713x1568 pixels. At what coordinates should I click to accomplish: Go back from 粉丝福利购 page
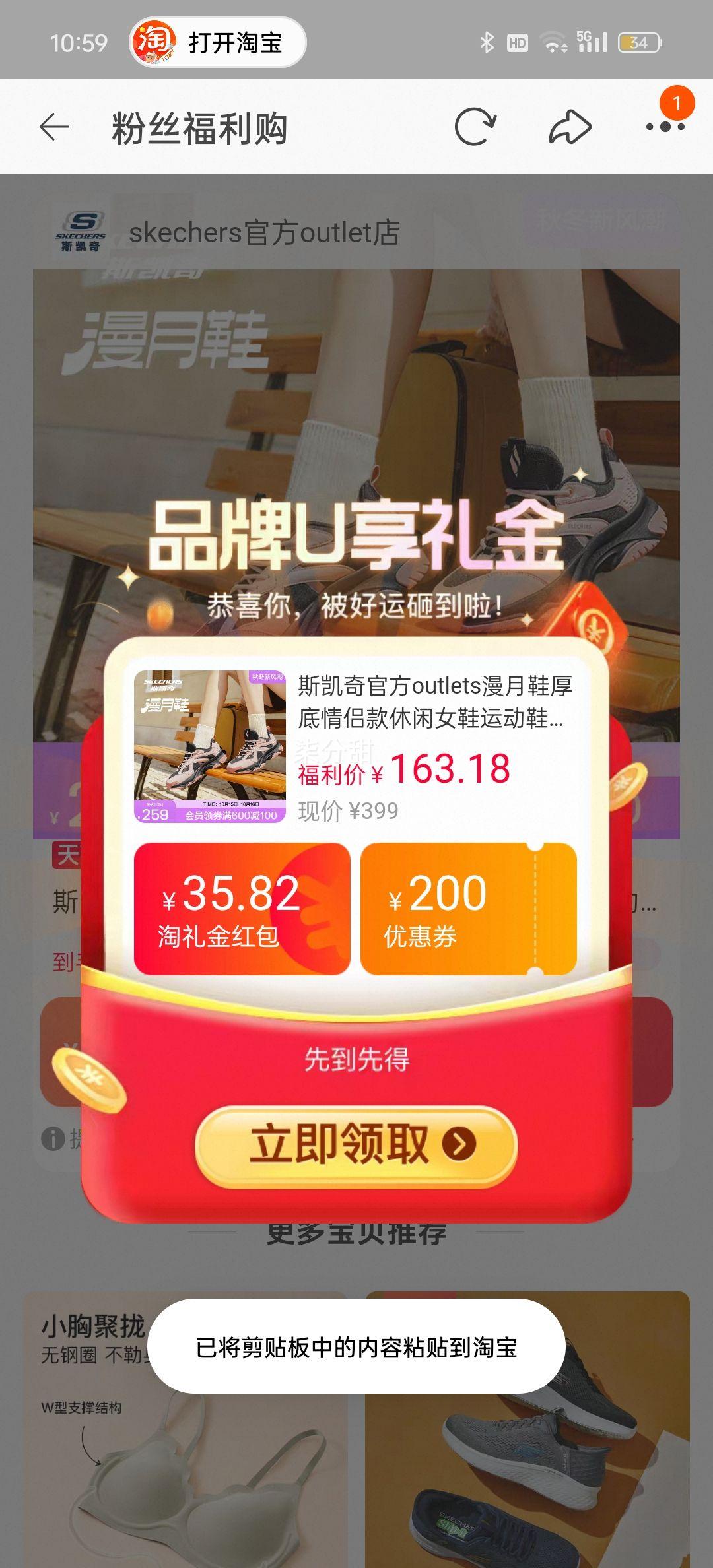(54, 127)
